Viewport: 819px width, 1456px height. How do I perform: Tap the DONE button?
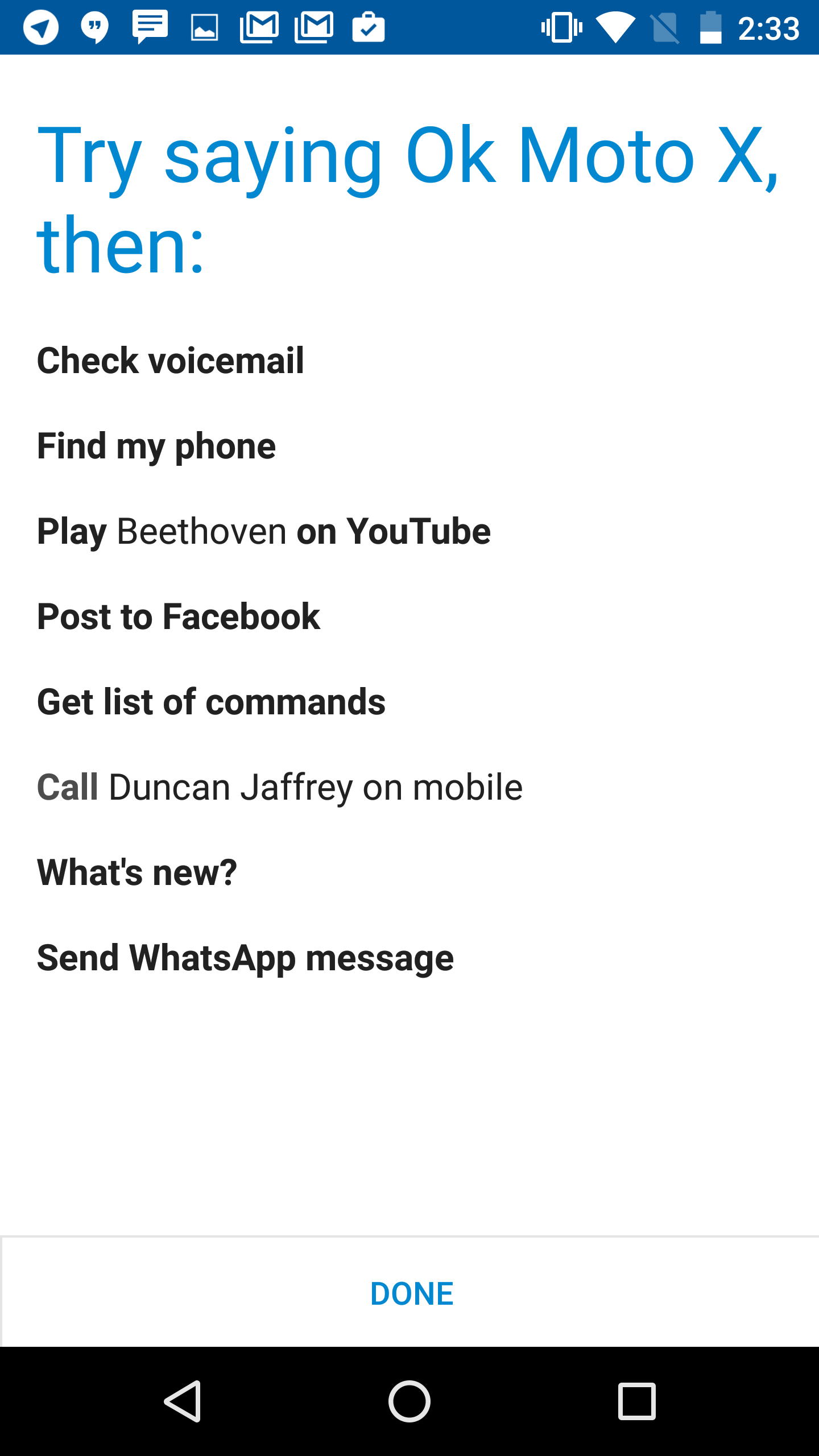click(411, 1293)
